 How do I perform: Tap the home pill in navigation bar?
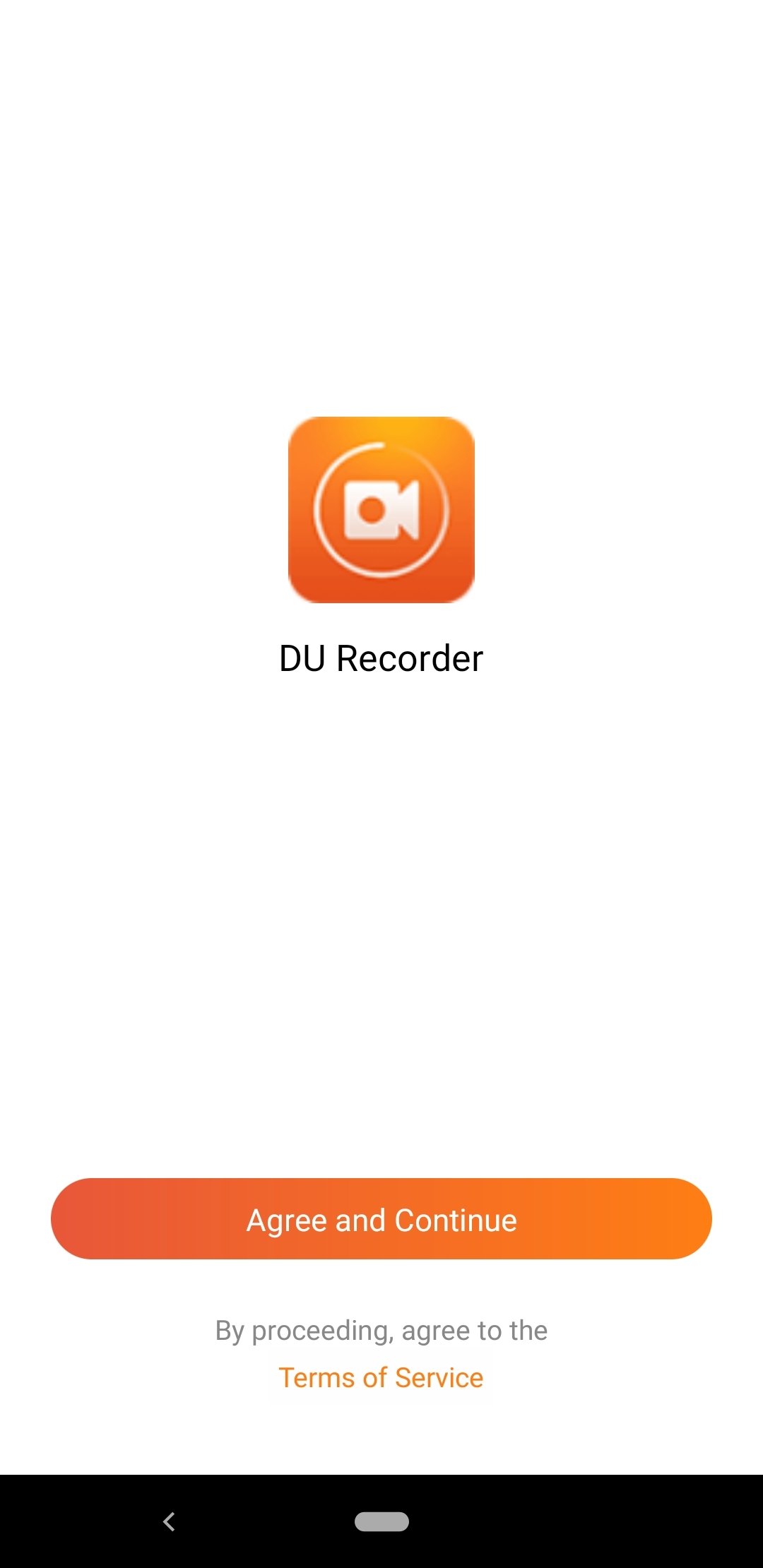[x=381, y=1521]
